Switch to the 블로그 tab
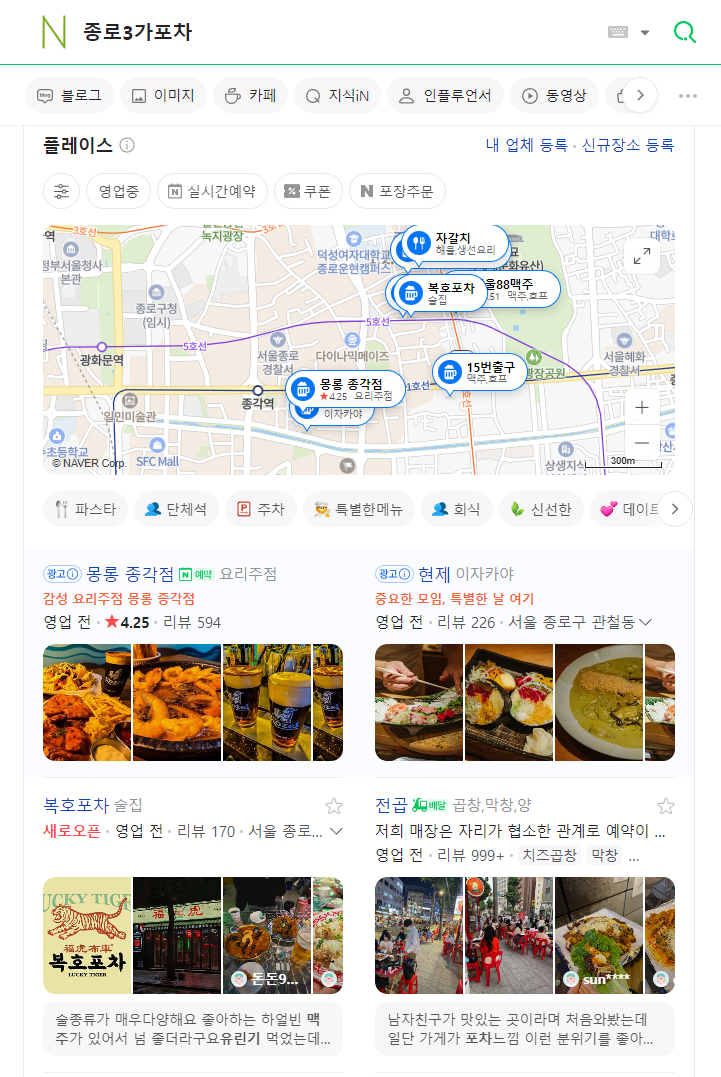Screen dimensions: 721x1077 point(69,96)
